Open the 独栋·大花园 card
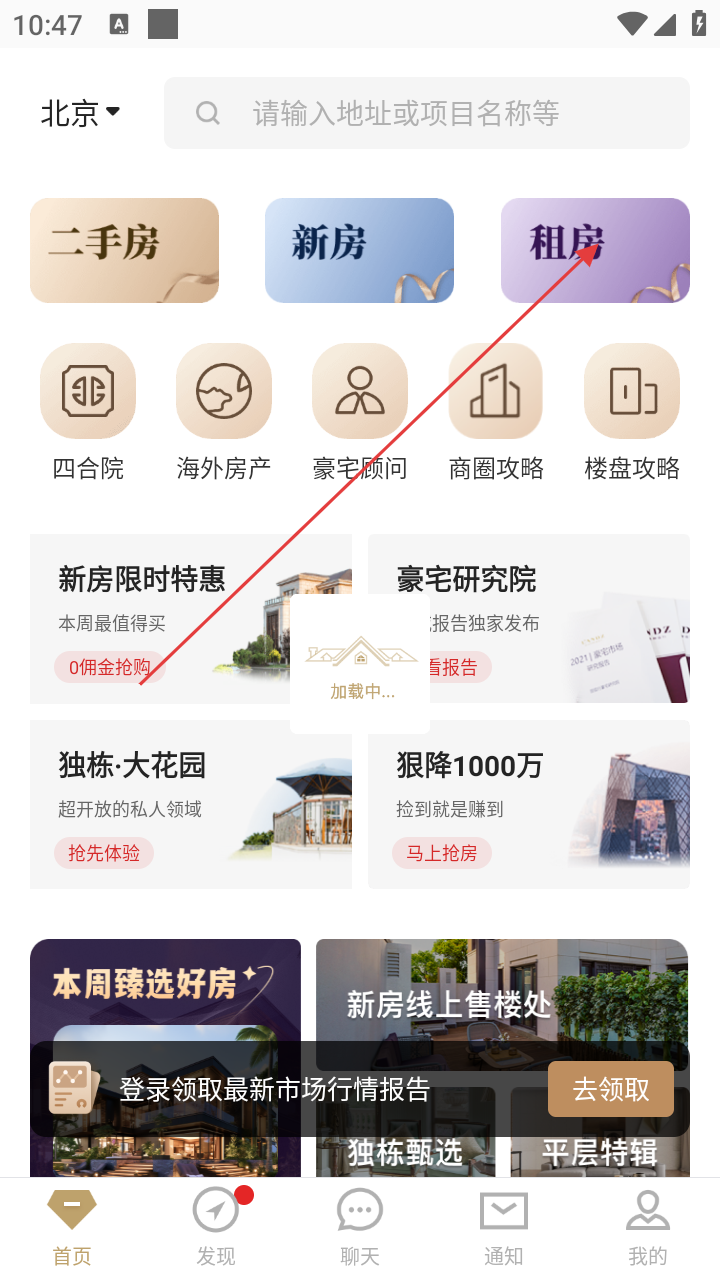This screenshot has height=1280, width=720. coord(190,804)
